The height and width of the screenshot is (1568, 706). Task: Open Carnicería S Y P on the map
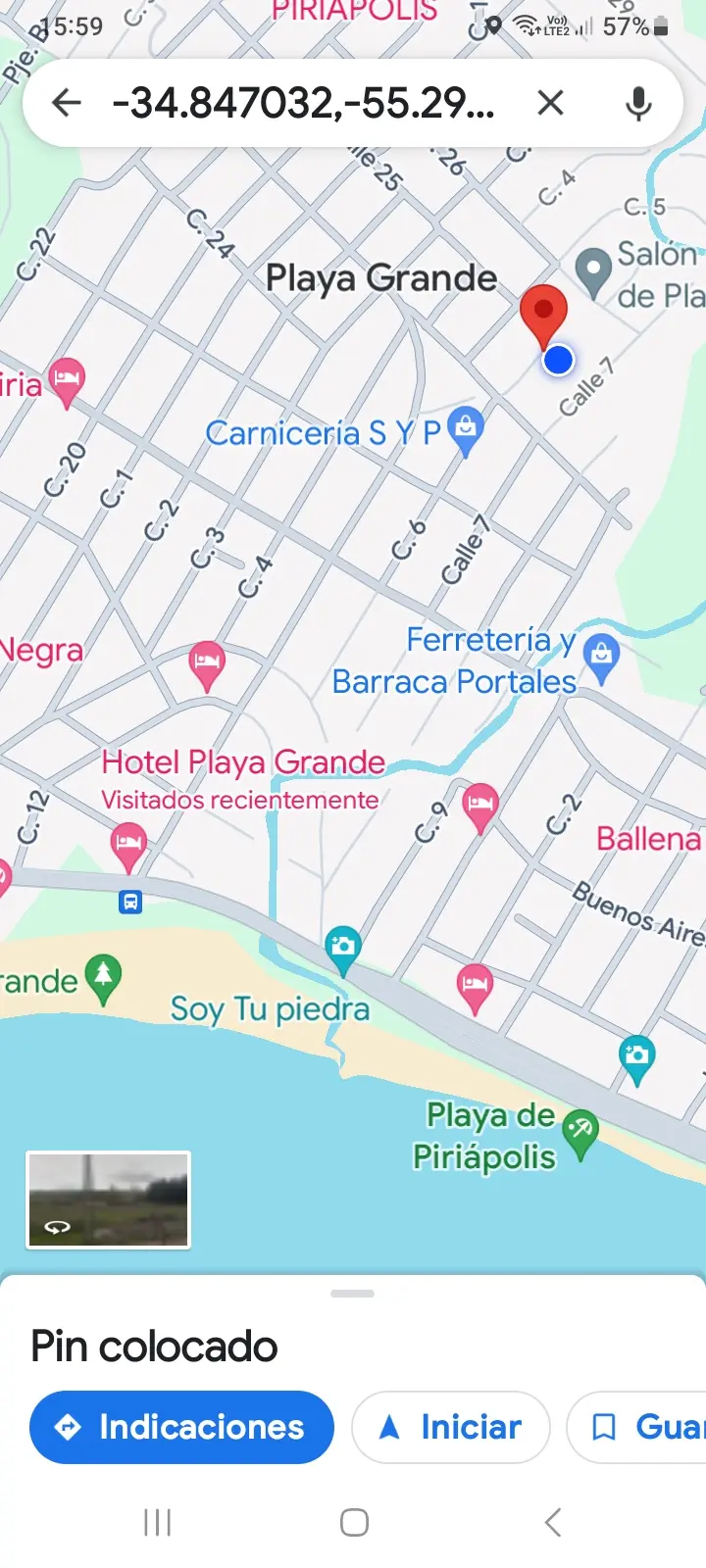466,428
